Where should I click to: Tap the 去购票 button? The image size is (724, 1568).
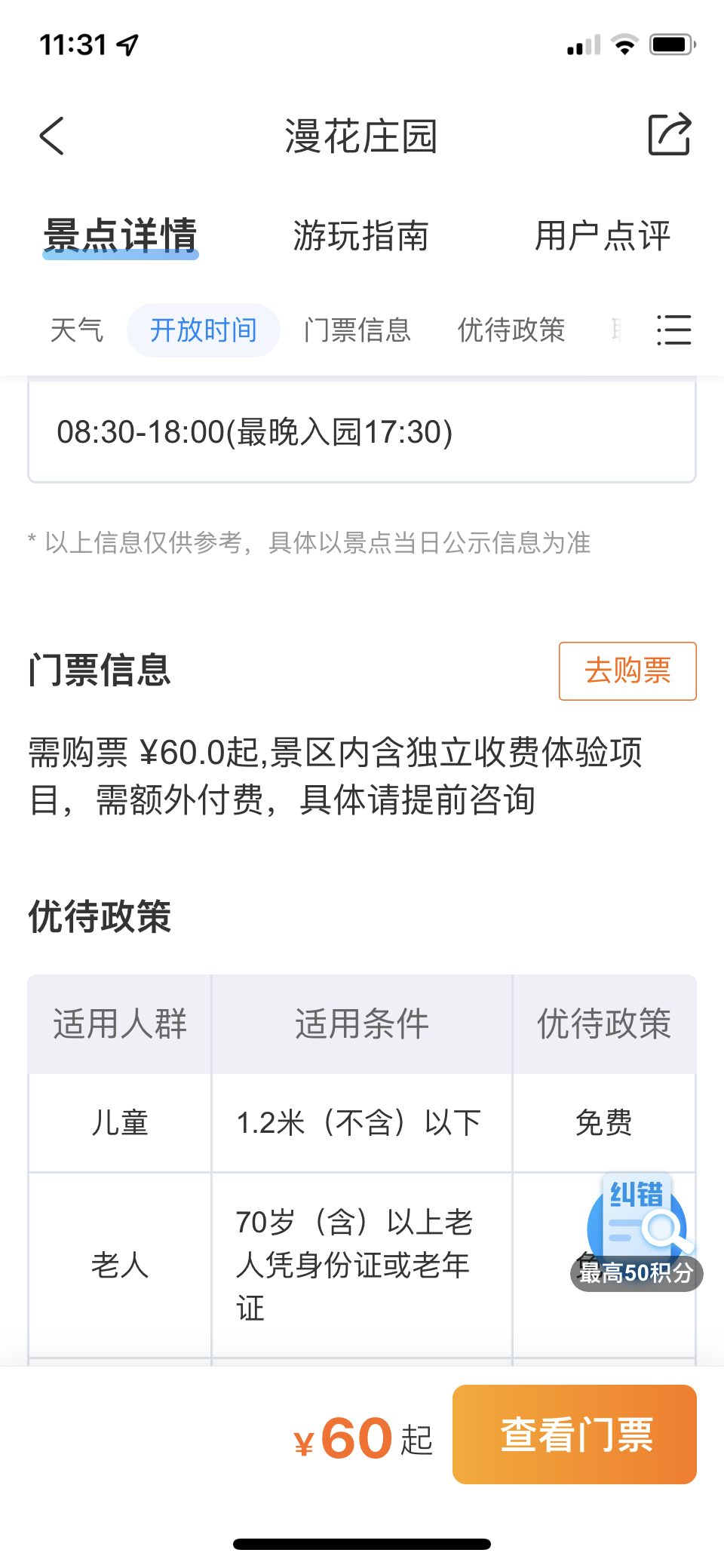pos(627,671)
